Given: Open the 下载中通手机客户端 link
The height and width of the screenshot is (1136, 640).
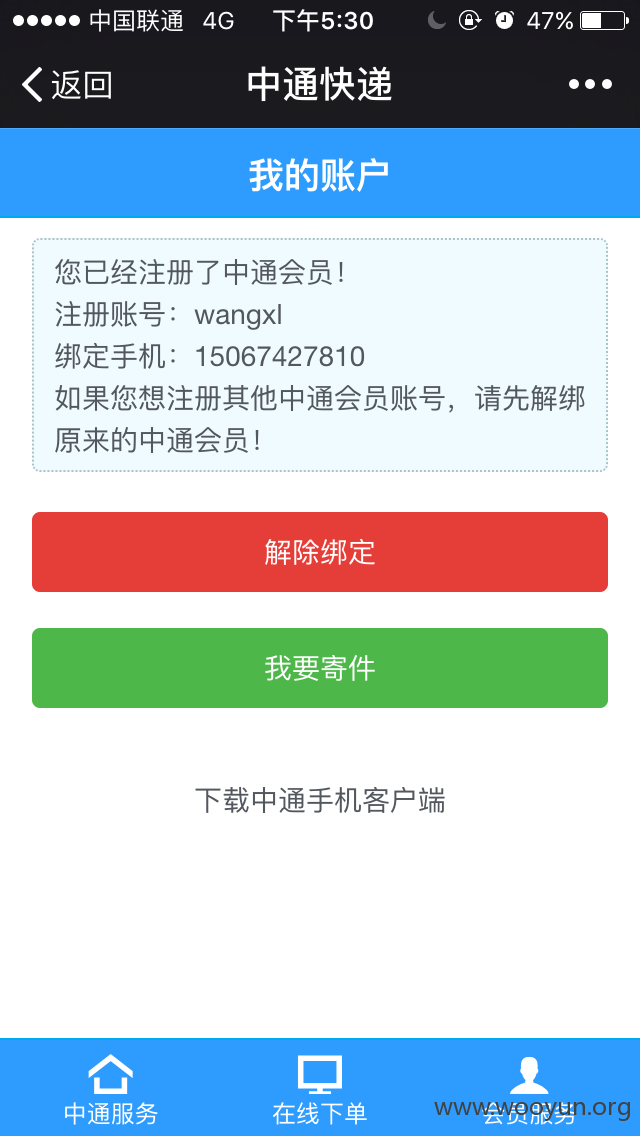Looking at the screenshot, I should coord(320,801).
